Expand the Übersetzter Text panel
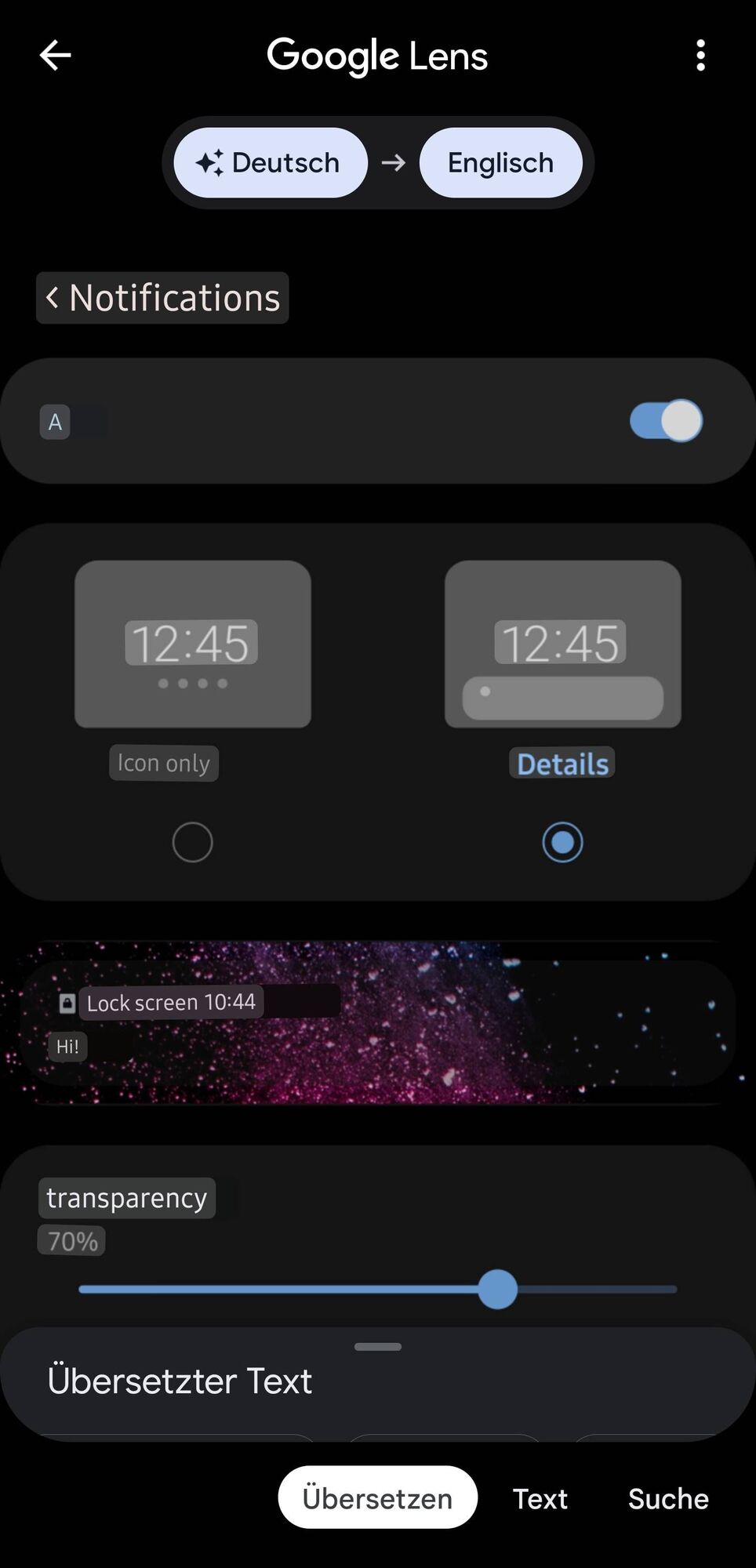 coord(377,1347)
